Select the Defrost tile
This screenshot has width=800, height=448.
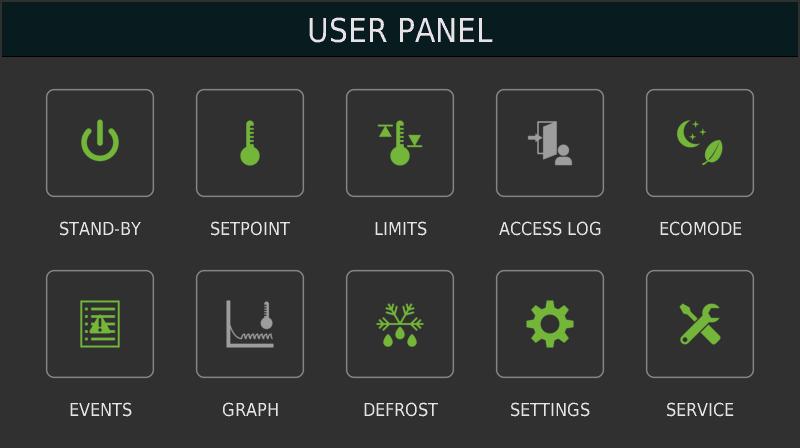(x=400, y=324)
